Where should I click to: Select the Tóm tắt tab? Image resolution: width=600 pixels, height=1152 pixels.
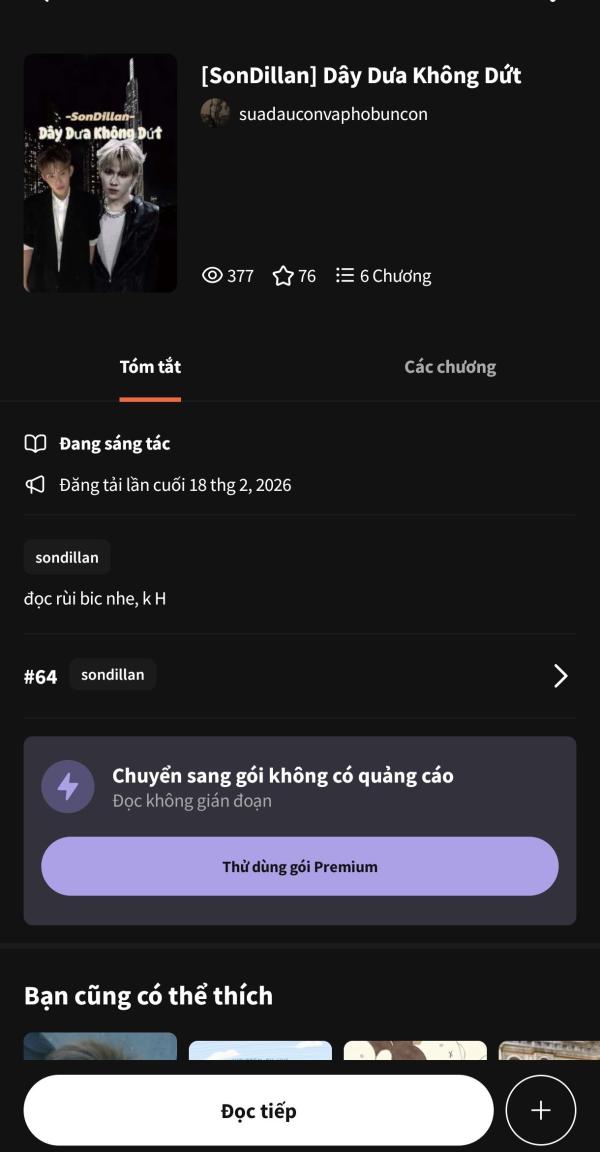coord(150,367)
